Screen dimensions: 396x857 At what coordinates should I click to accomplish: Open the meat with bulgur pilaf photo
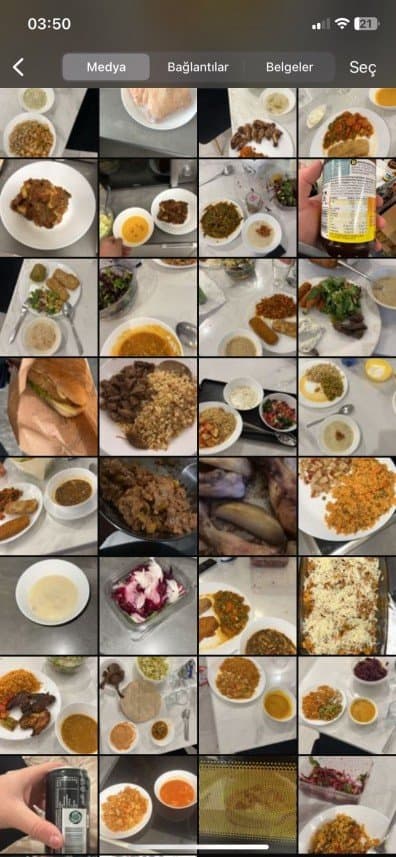click(148, 407)
